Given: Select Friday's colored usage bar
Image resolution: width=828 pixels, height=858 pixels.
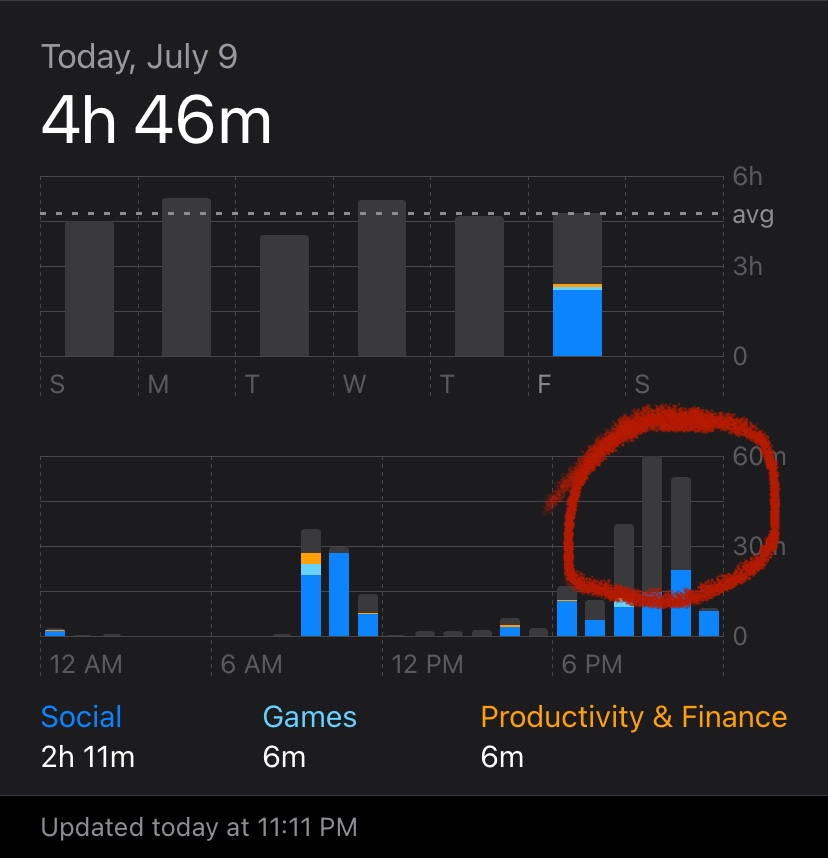Looking at the screenshot, I should coord(577,320).
